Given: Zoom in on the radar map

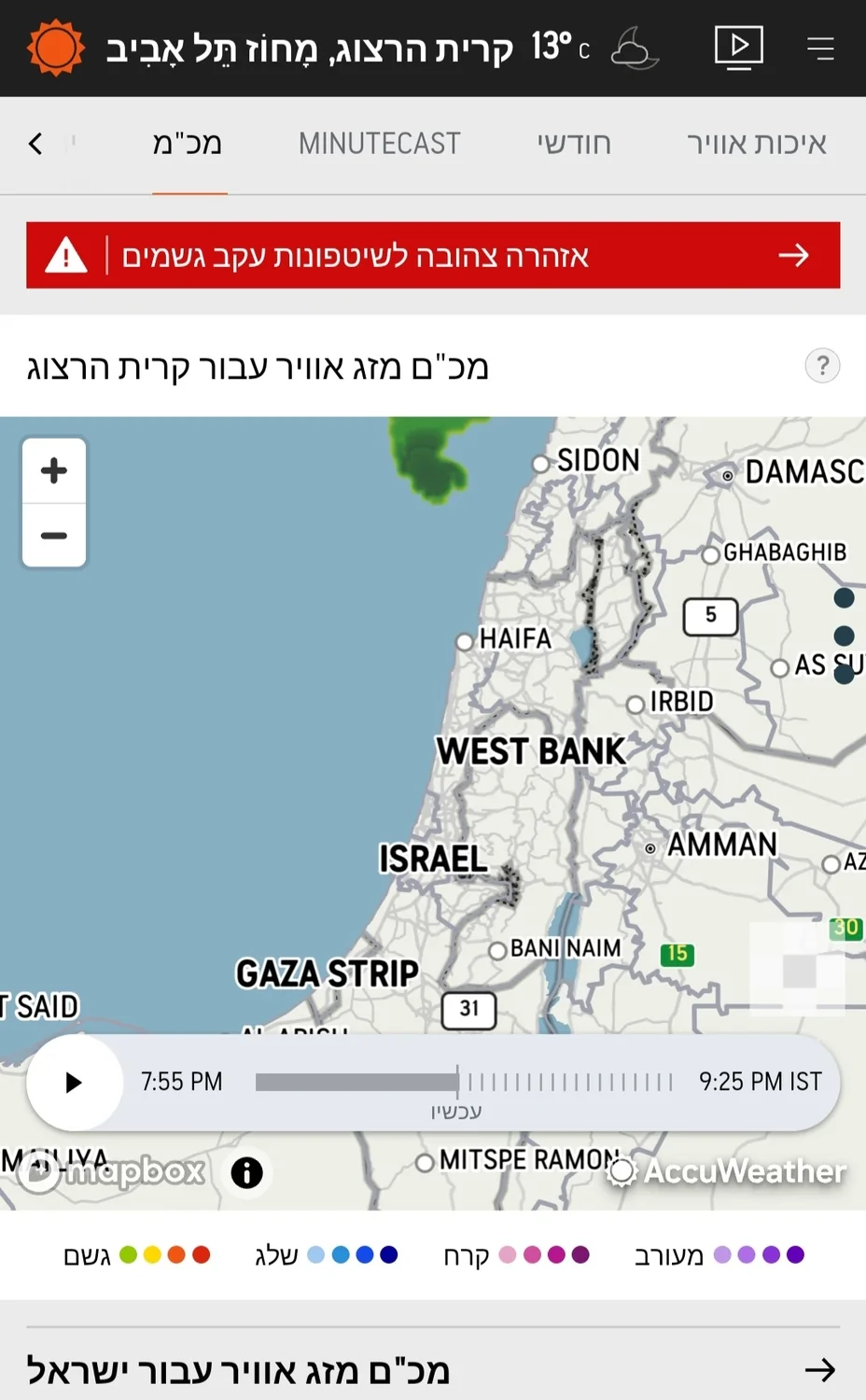Looking at the screenshot, I should [x=54, y=470].
